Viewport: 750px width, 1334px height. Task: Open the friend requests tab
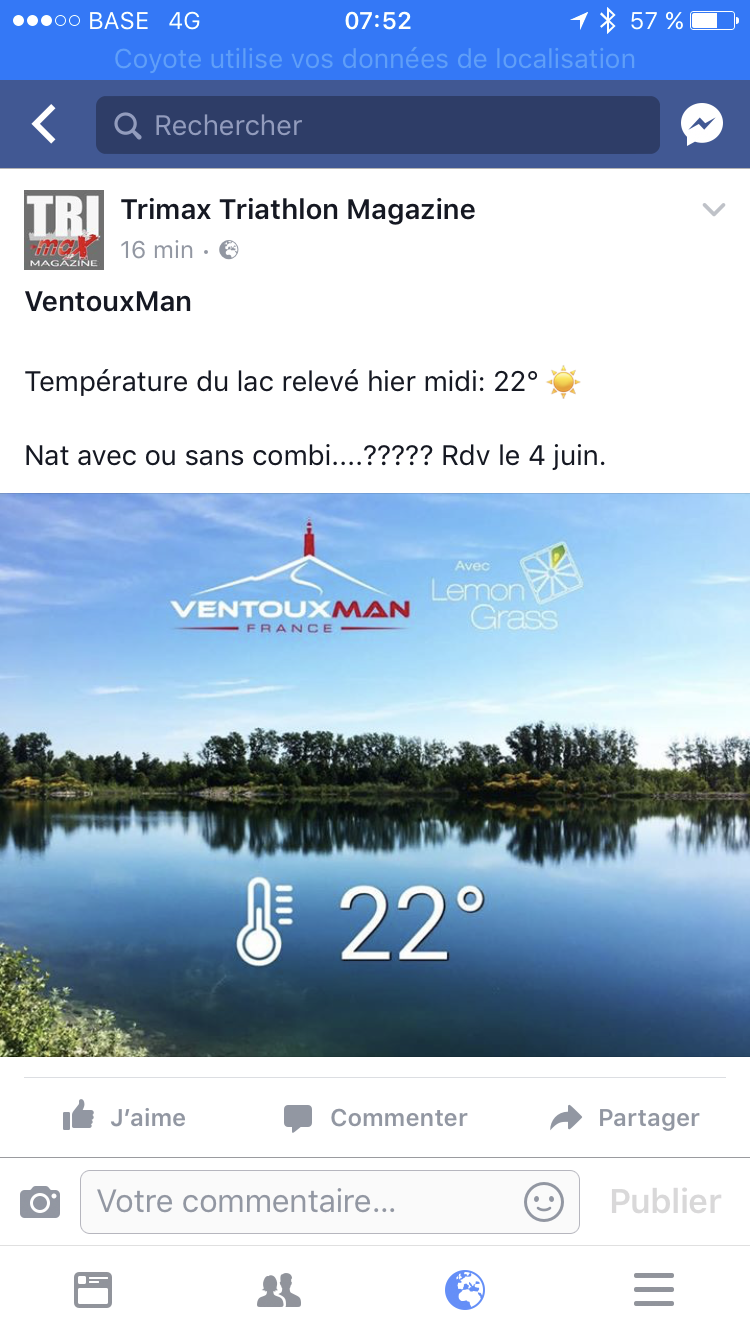tap(279, 1290)
